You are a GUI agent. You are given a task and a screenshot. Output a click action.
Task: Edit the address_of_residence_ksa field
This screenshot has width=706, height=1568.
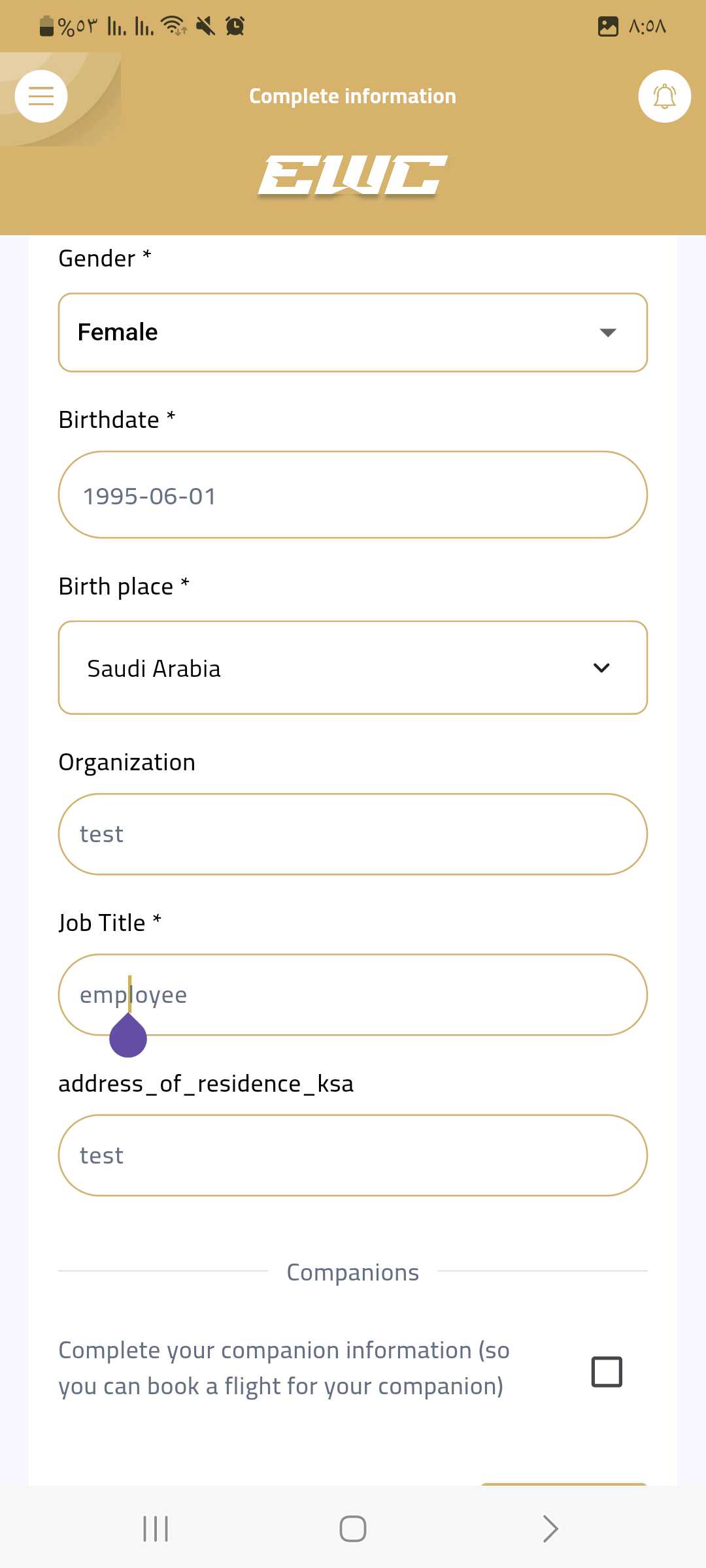[353, 1156]
